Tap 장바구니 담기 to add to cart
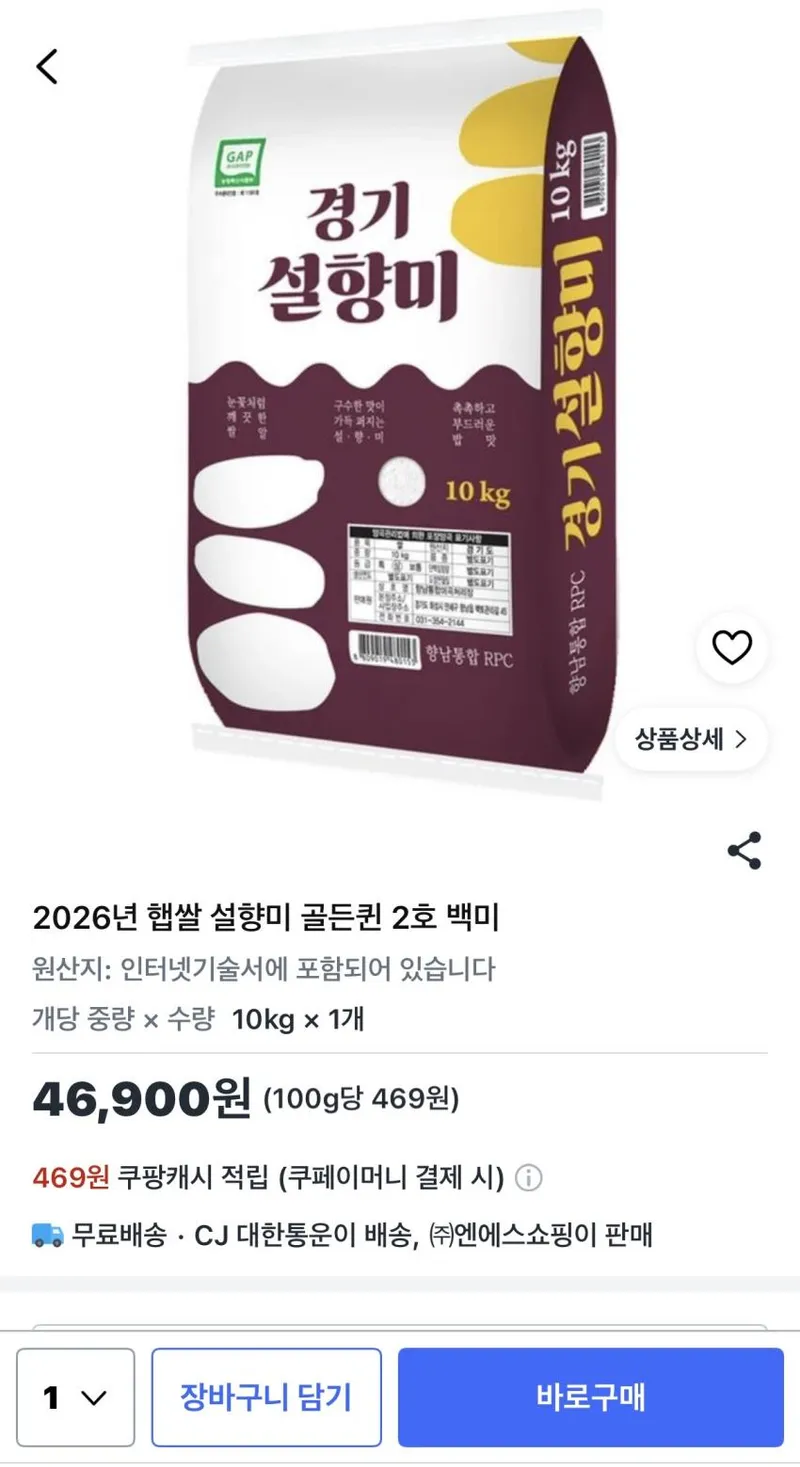Viewport: 800px width, 1467px height. (x=266, y=1397)
